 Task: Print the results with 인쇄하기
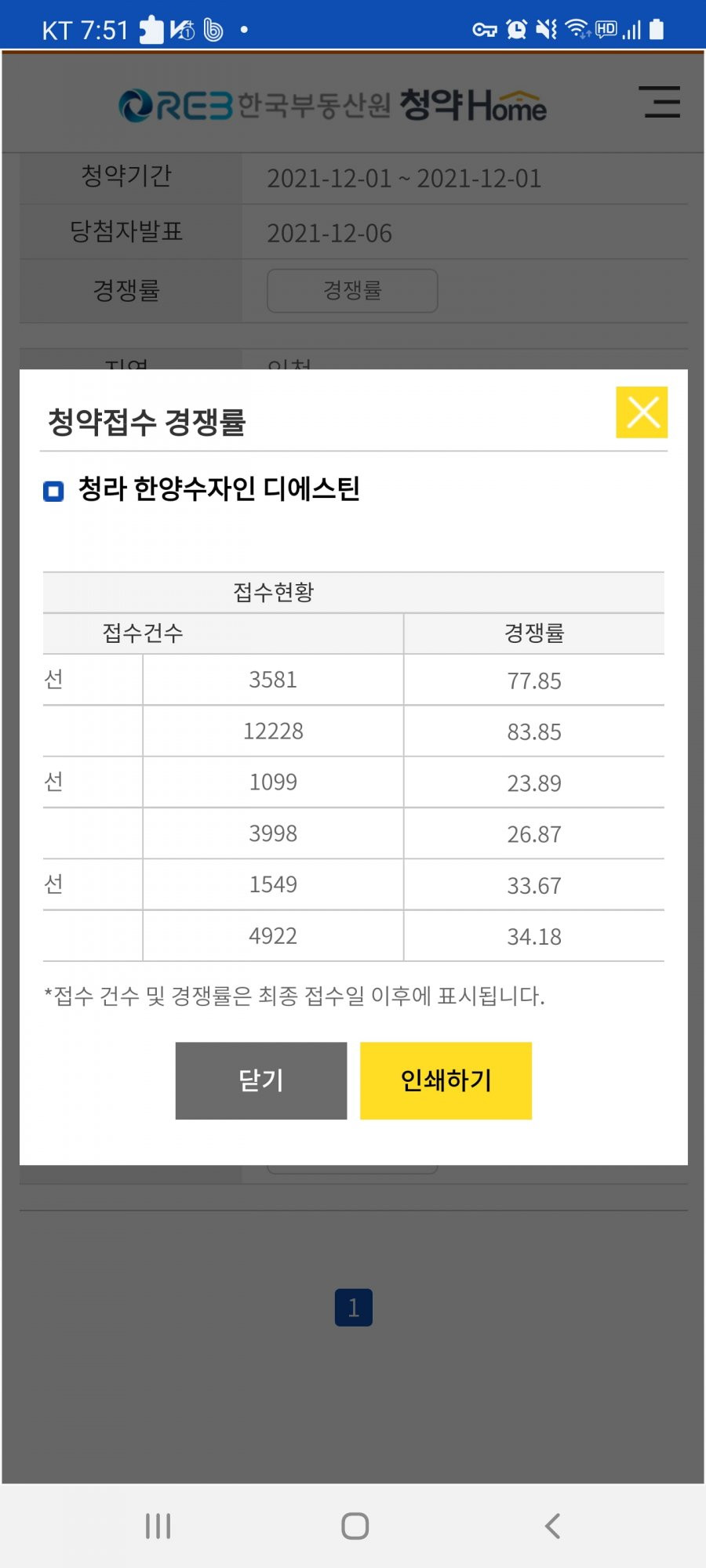[x=446, y=1080]
